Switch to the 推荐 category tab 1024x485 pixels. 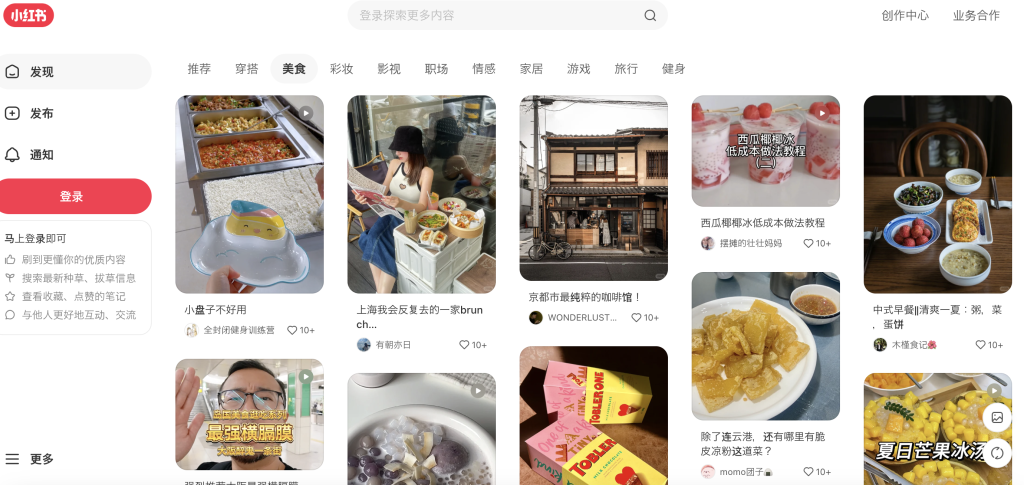click(x=199, y=69)
